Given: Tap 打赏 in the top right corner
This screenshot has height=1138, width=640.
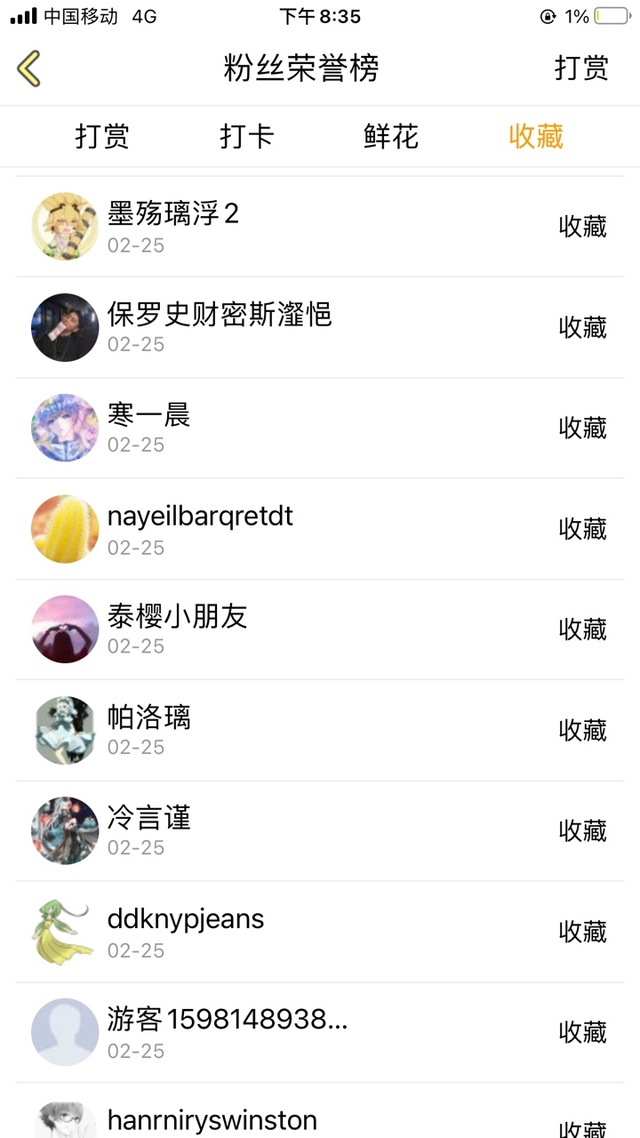Looking at the screenshot, I should (581, 68).
